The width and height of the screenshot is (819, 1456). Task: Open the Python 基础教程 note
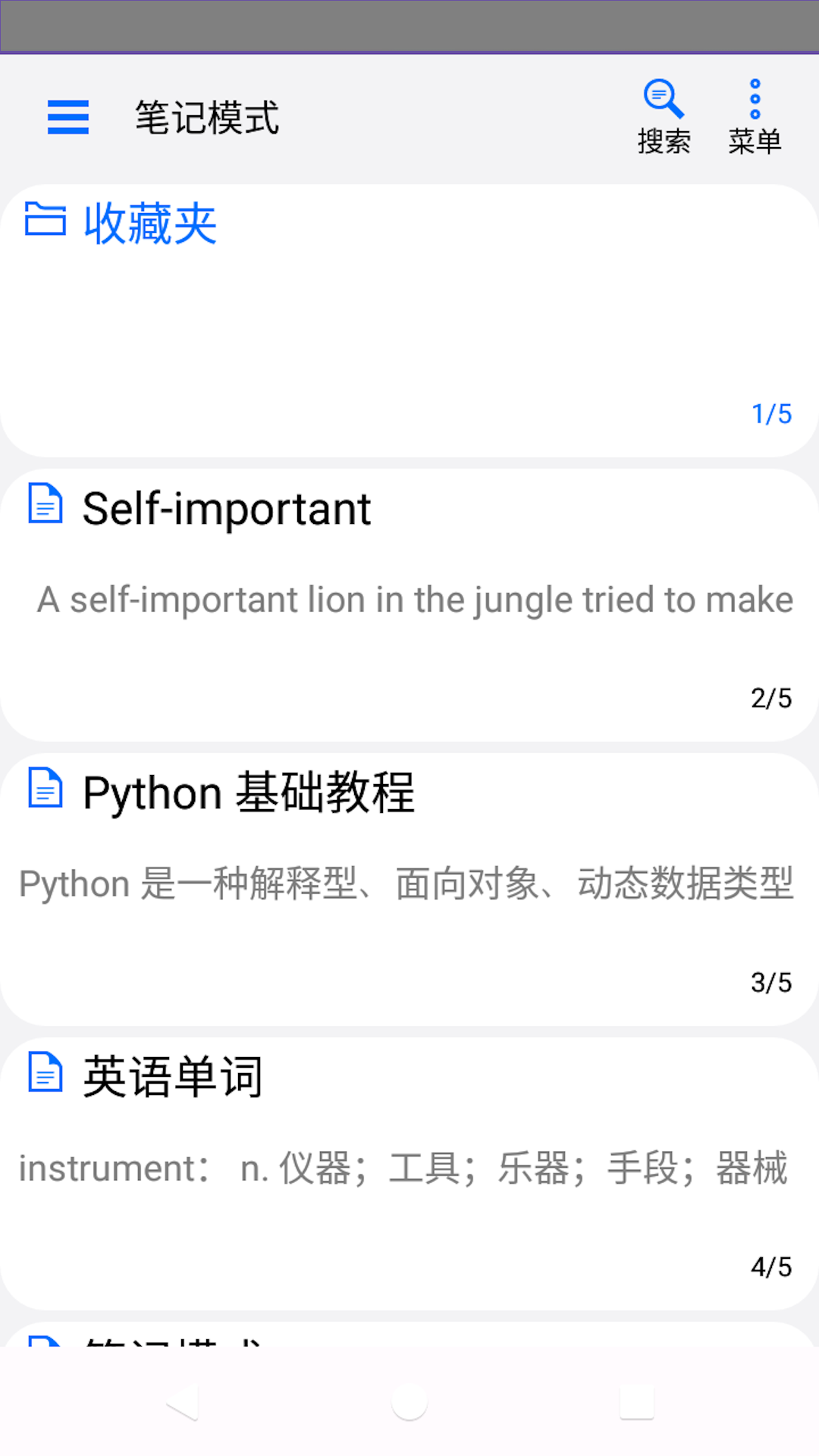point(409,889)
